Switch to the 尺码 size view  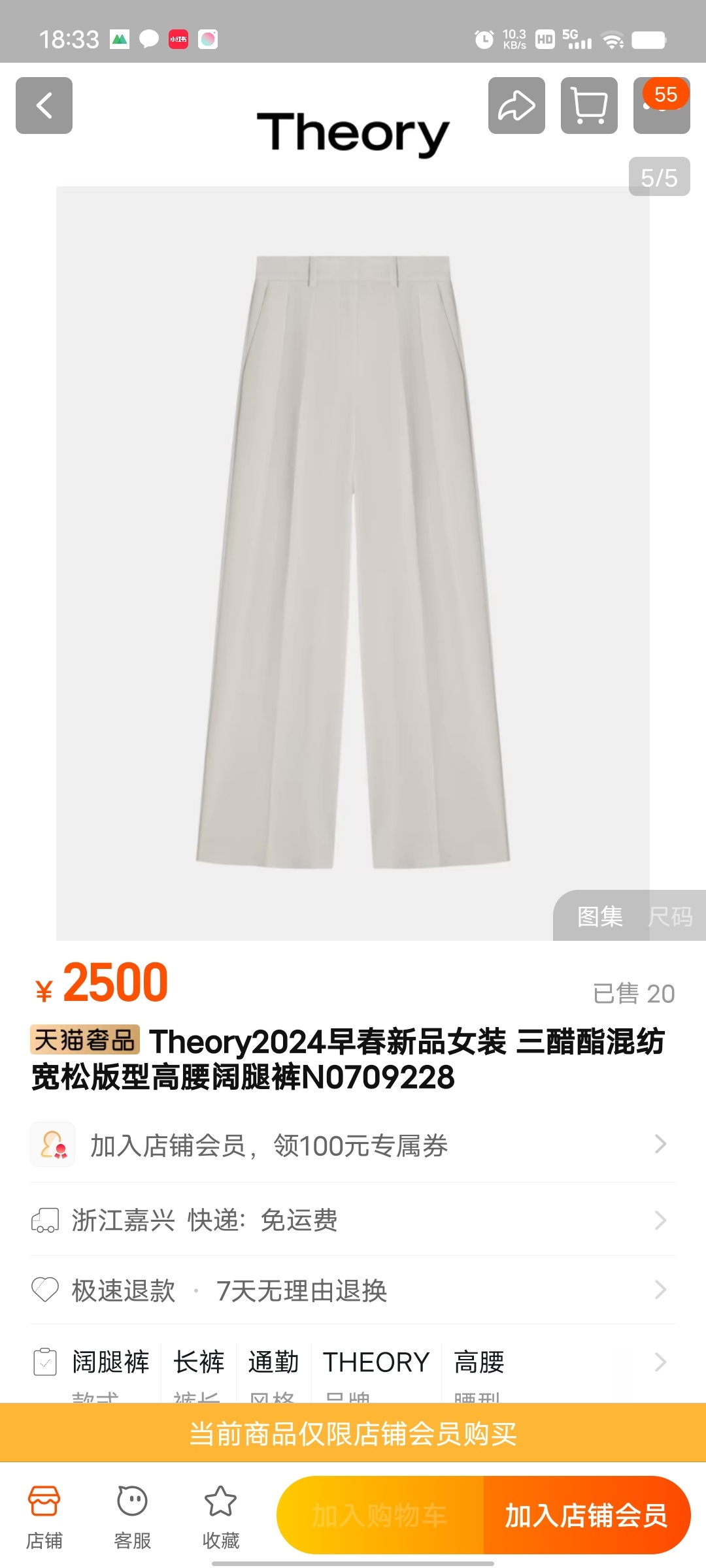tap(670, 916)
